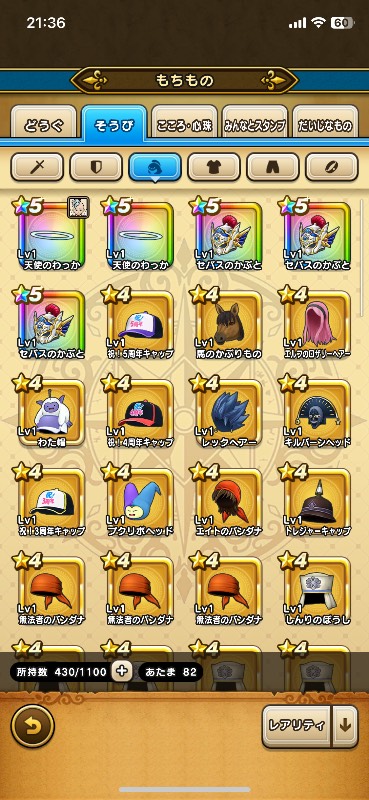Select the わた帽 item
The height and width of the screenshot is (800, 369).
coord(52,413)
